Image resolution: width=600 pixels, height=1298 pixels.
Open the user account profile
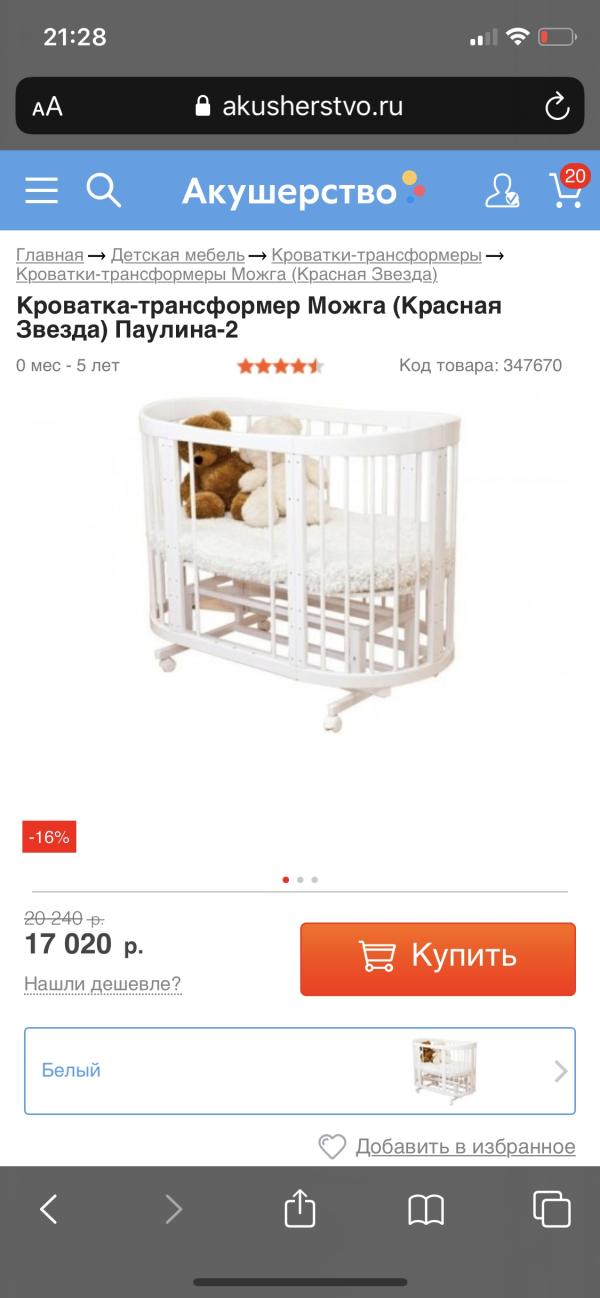point(501,190)
